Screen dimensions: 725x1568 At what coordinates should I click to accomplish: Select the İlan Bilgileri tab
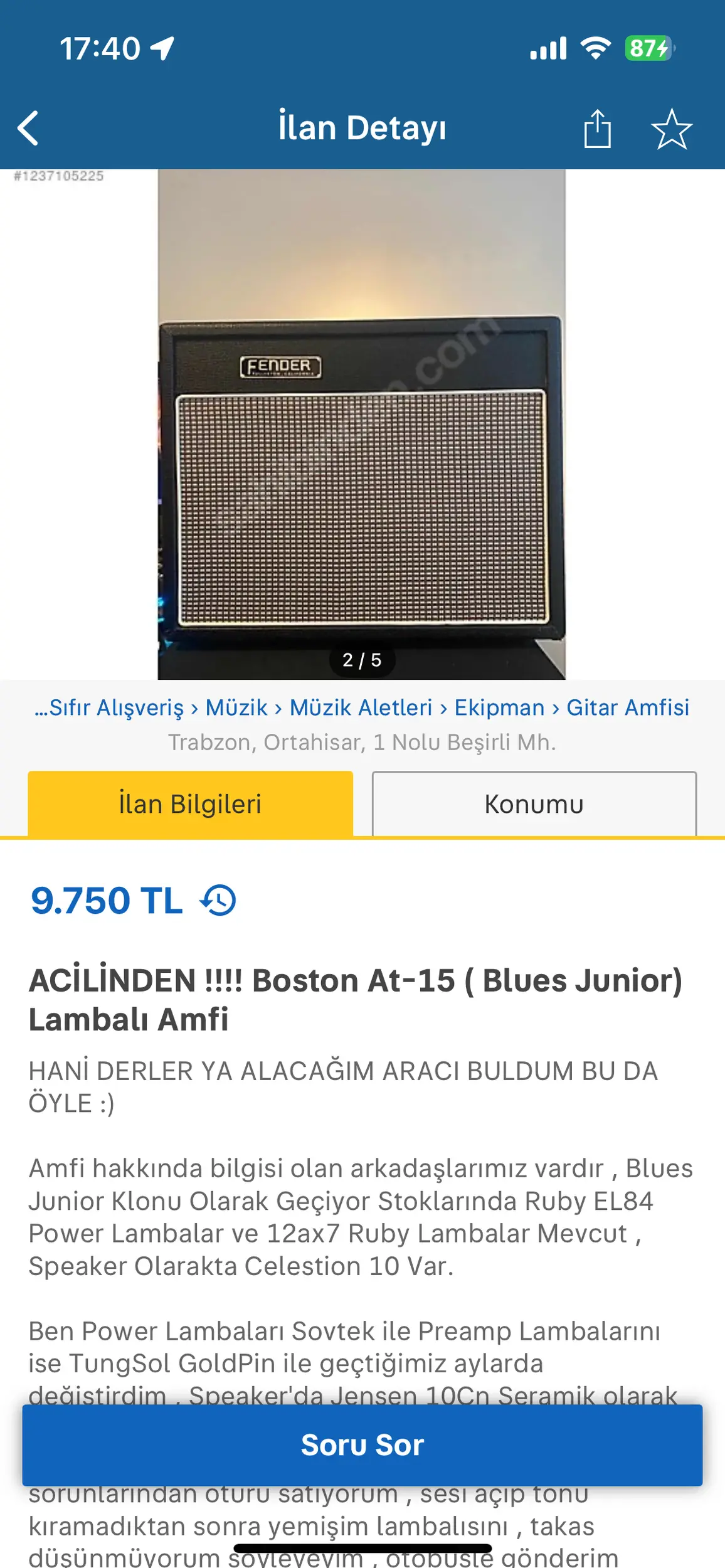coord(190,804)
